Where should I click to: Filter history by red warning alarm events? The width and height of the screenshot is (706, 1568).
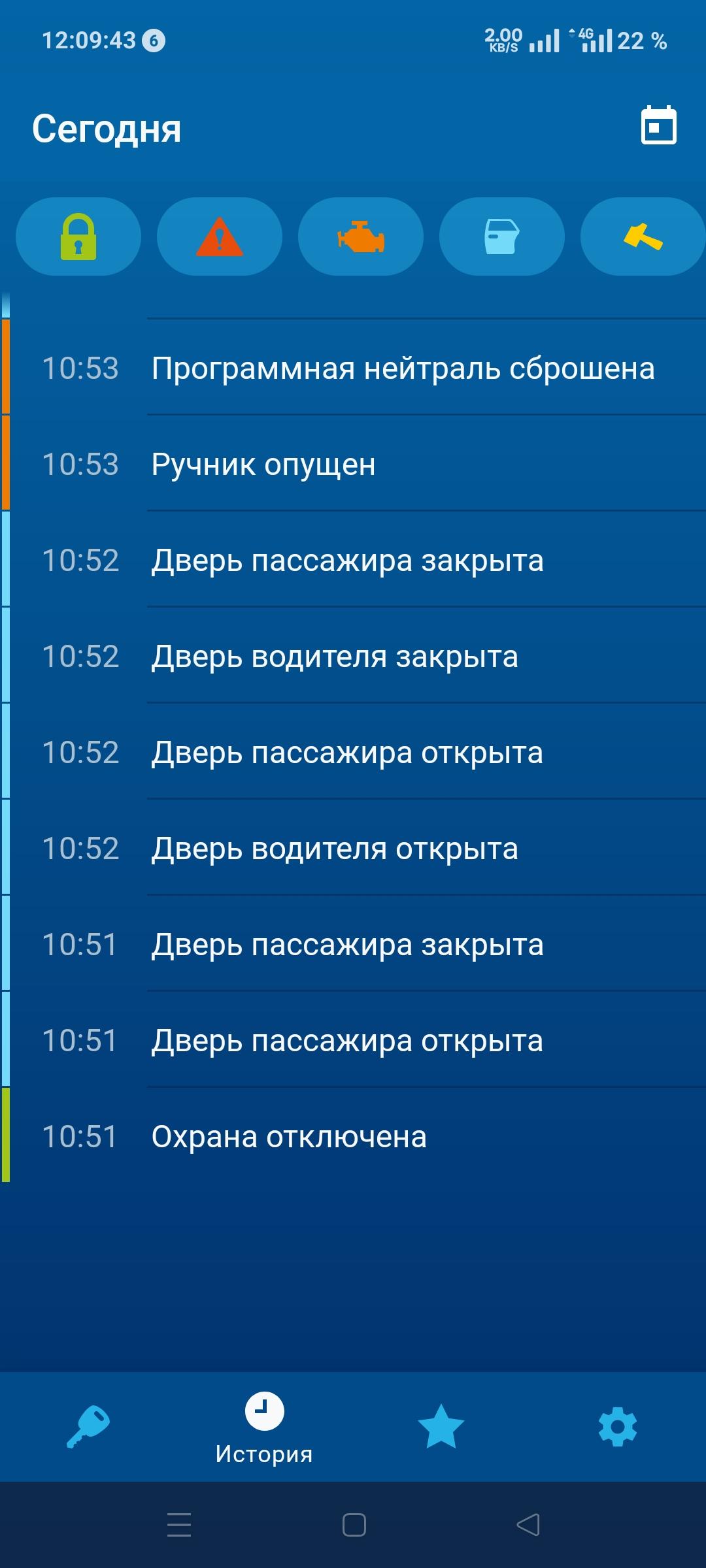pyautogui.click(x=220, y=237)
